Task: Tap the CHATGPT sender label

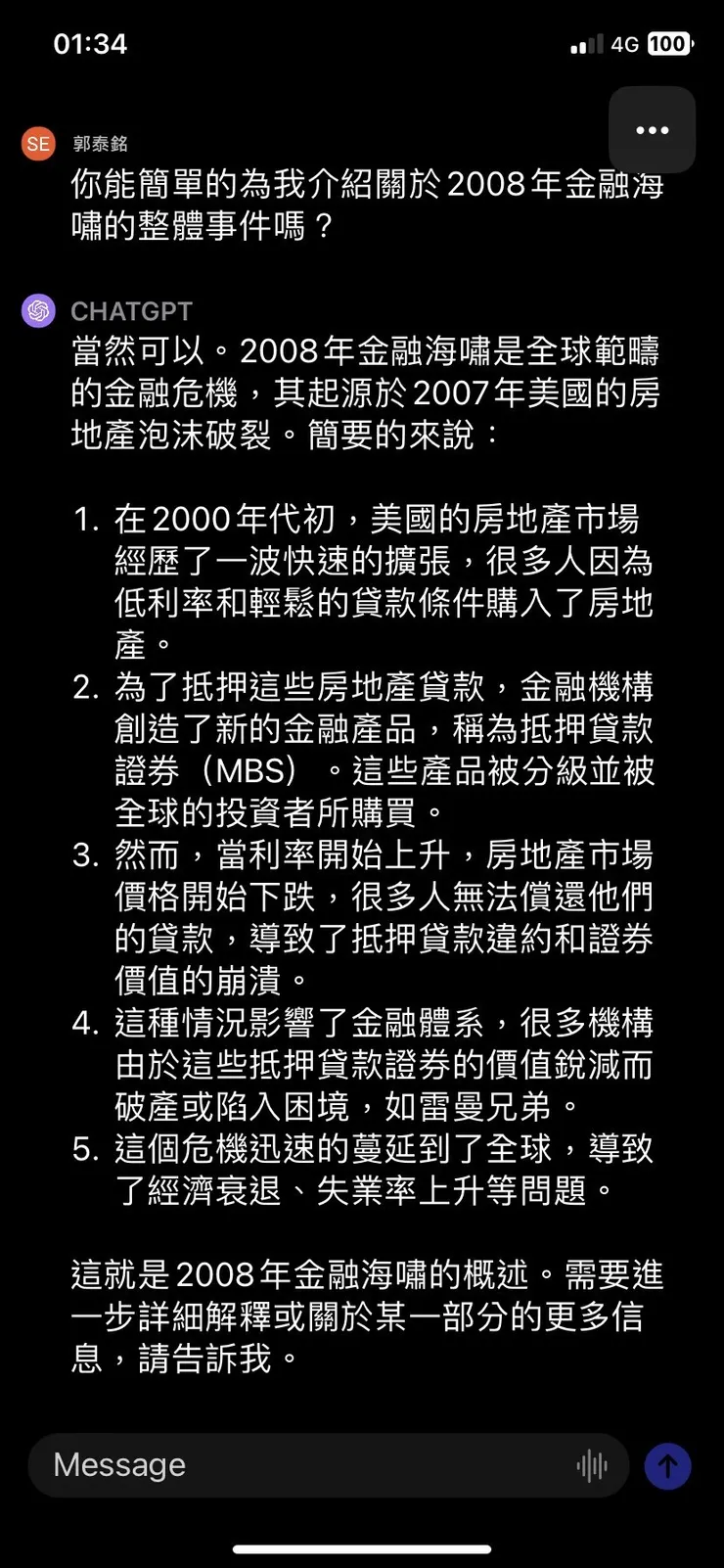Action: 131,311
